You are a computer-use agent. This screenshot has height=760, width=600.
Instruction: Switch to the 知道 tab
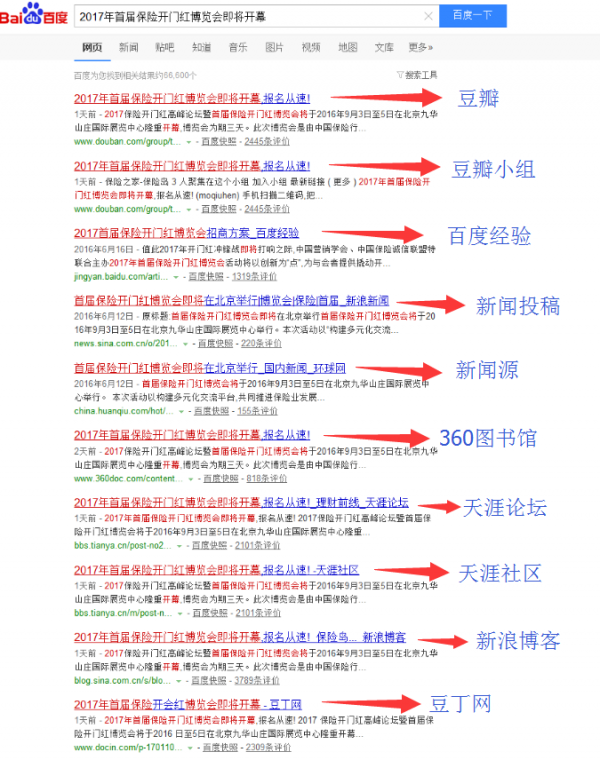[201, 47]
